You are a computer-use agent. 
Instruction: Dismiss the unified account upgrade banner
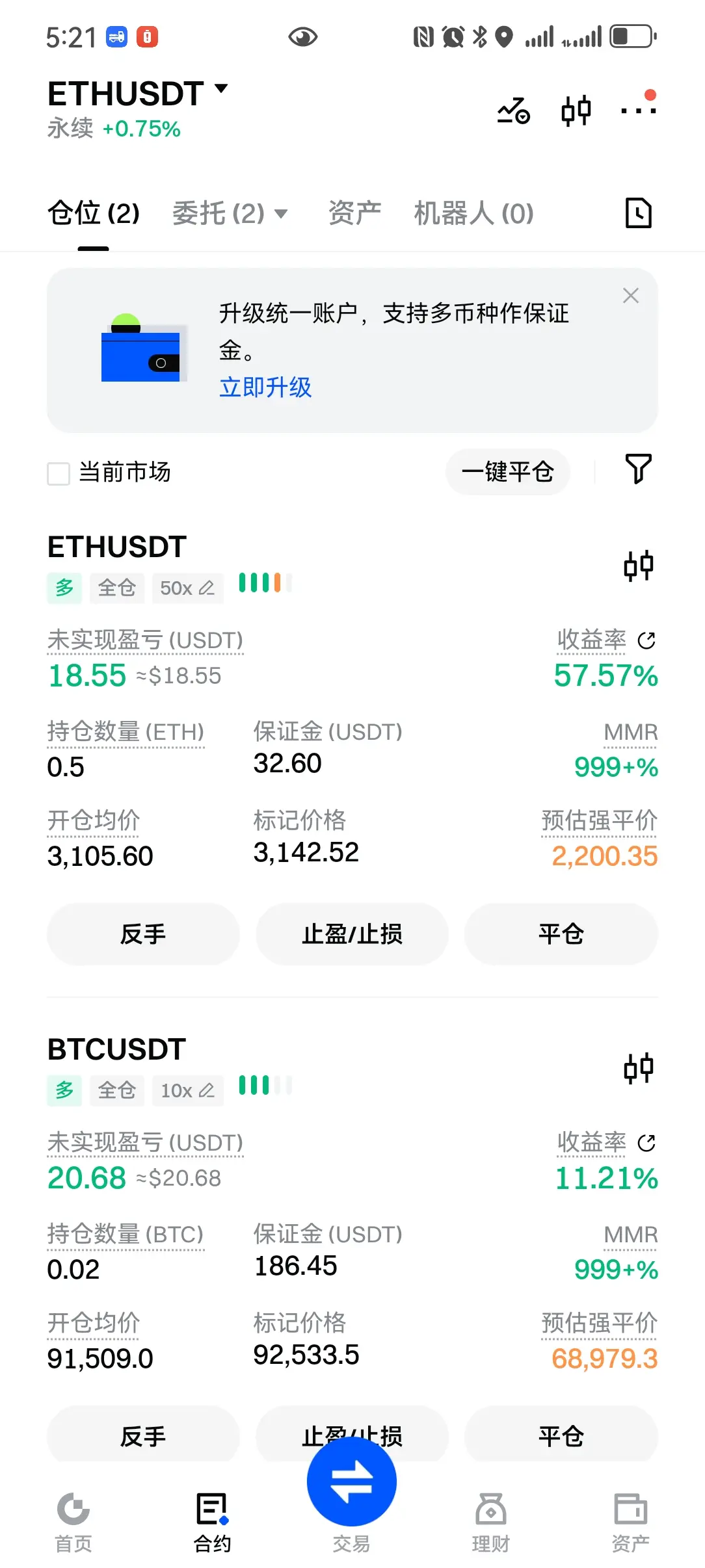[630, 296]
